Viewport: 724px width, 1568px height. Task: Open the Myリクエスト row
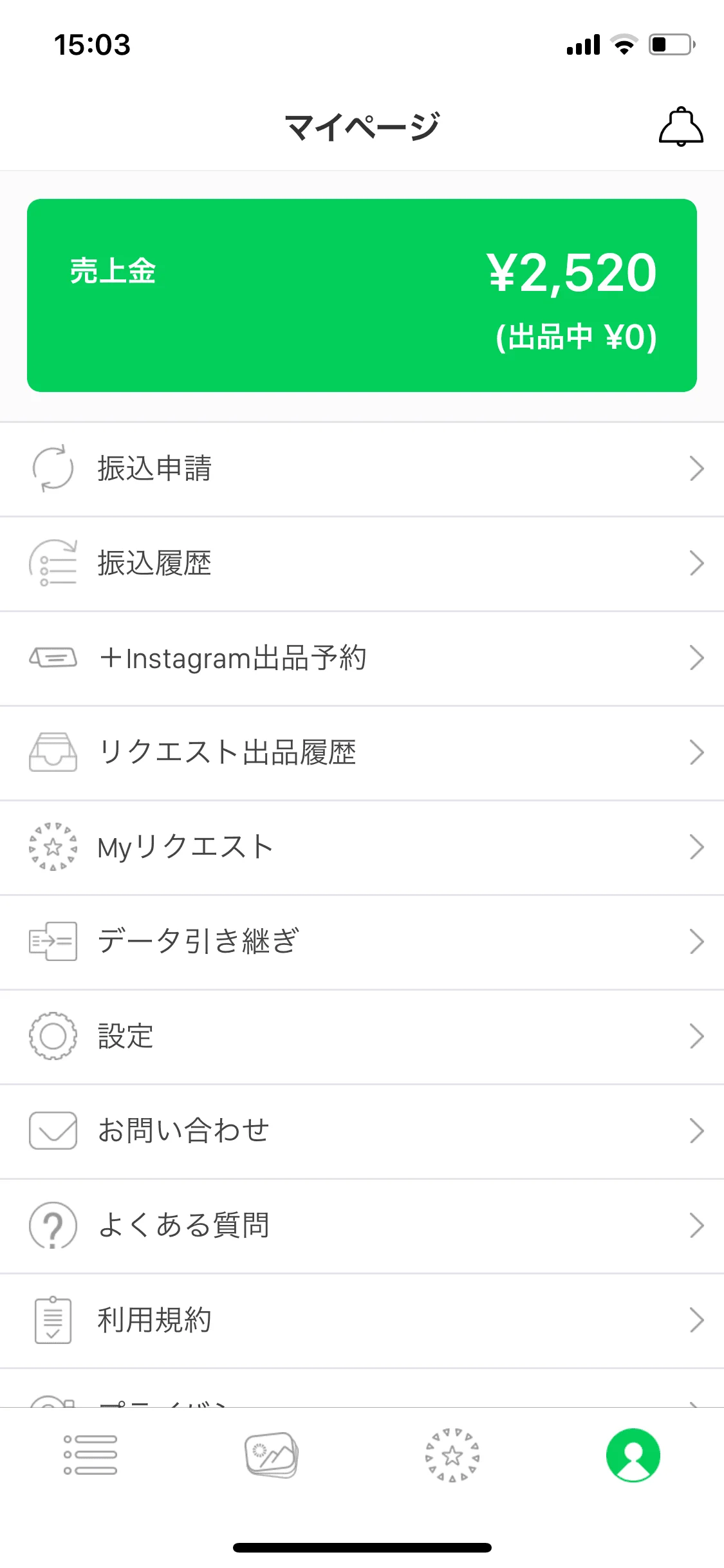362,848
